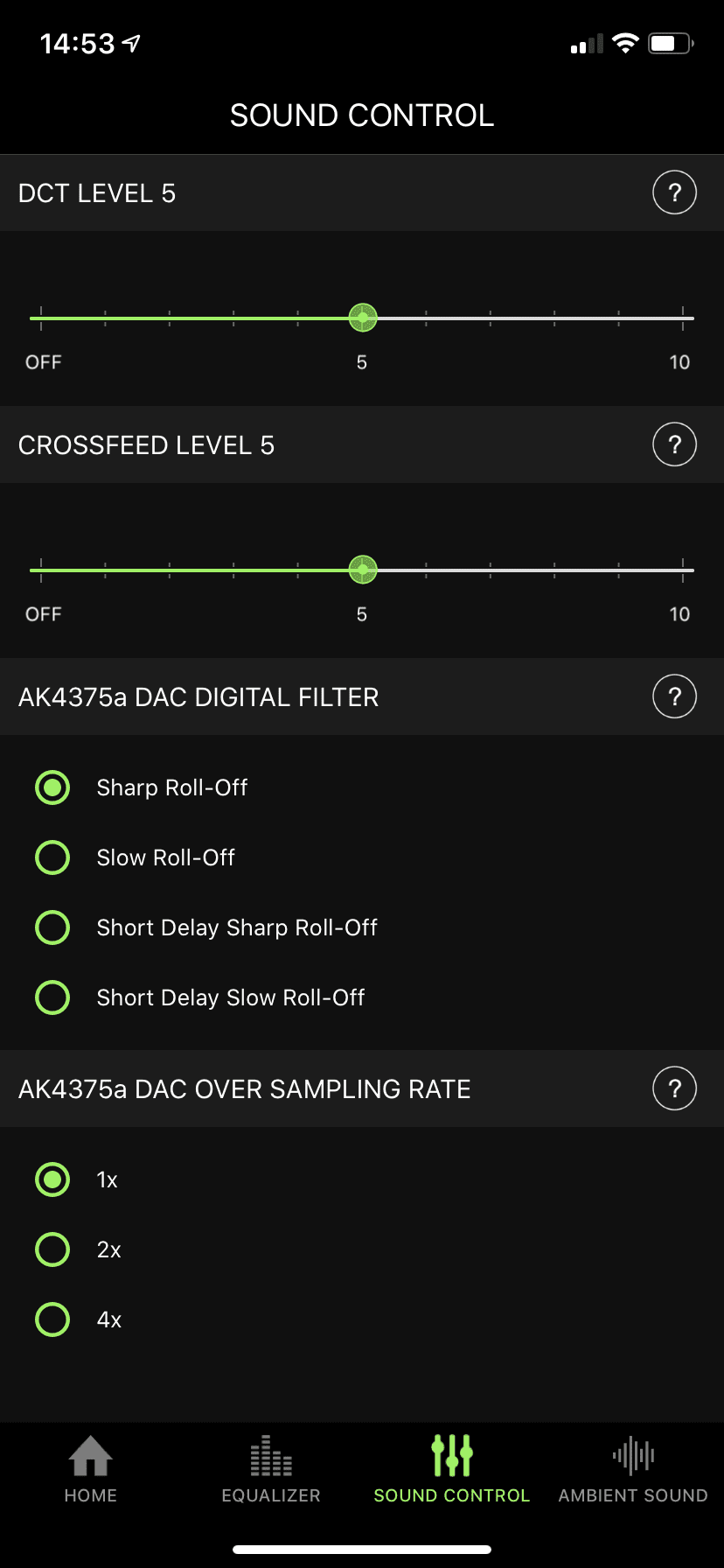Open help for DAC Over Sampling Rate
Viewport: 724px width, 1568px height.
(x=674, y=1088)
